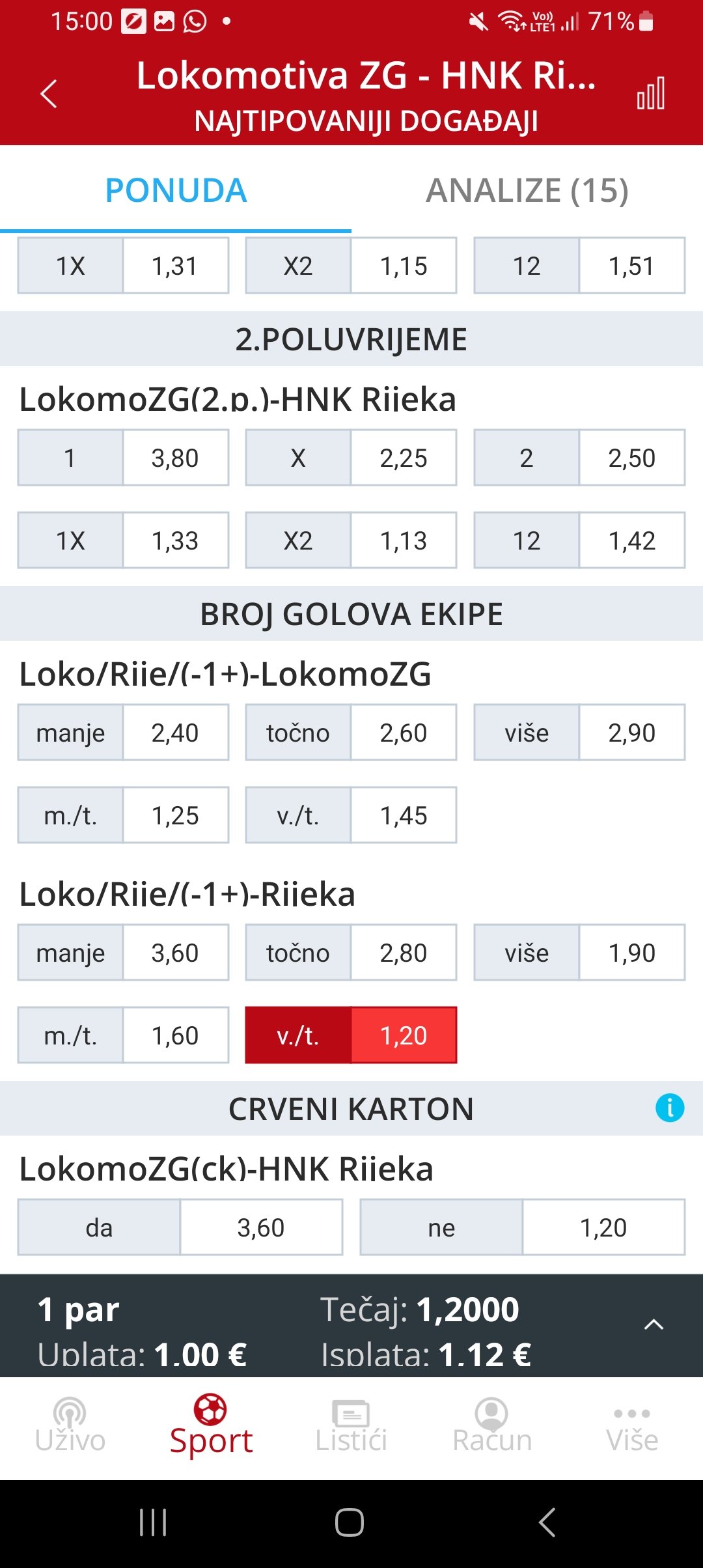Screen dimensions: 703x1568
Task: Go to the Listići tab
Action: coord(351,1427)
